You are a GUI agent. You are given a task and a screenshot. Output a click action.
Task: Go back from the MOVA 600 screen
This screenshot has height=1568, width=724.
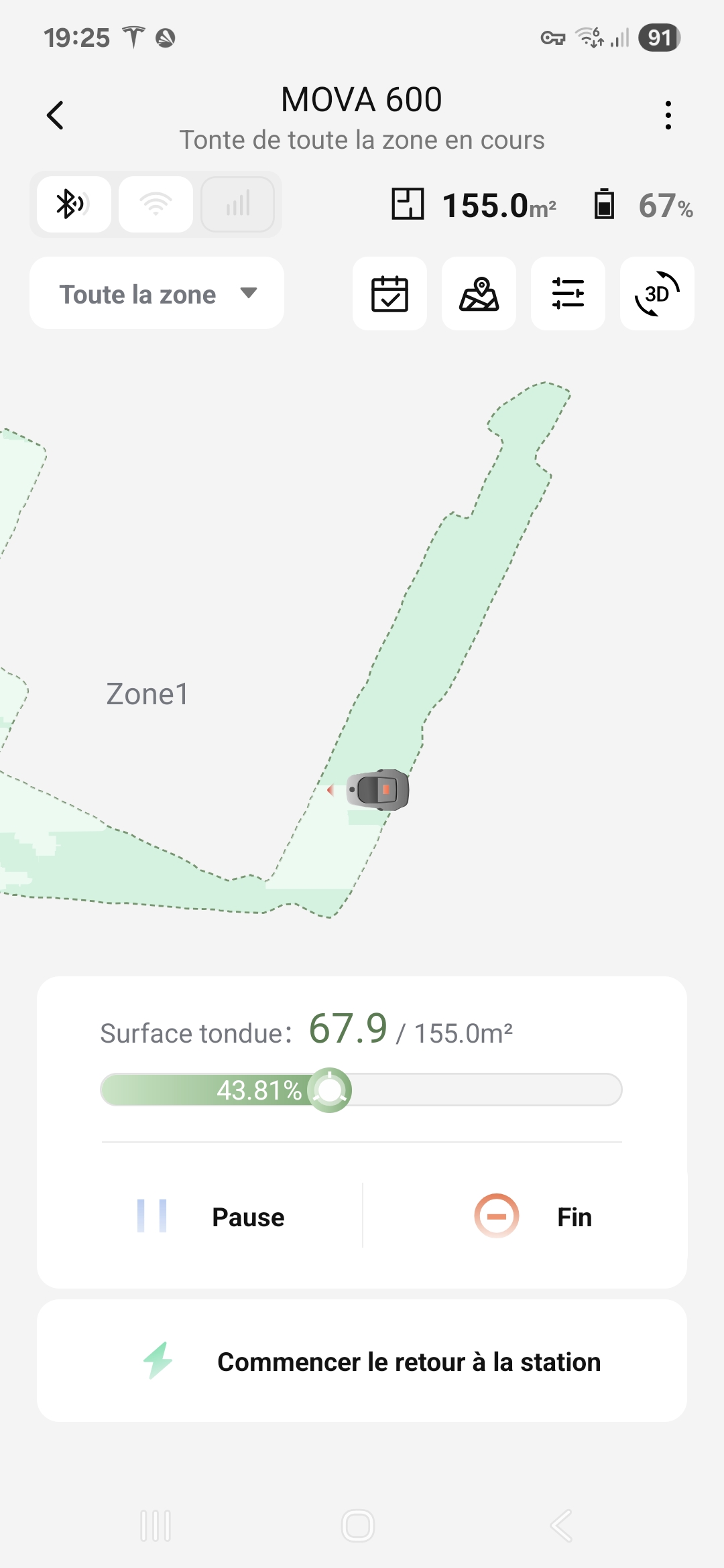pyautogui.click(x=56, y=115)
